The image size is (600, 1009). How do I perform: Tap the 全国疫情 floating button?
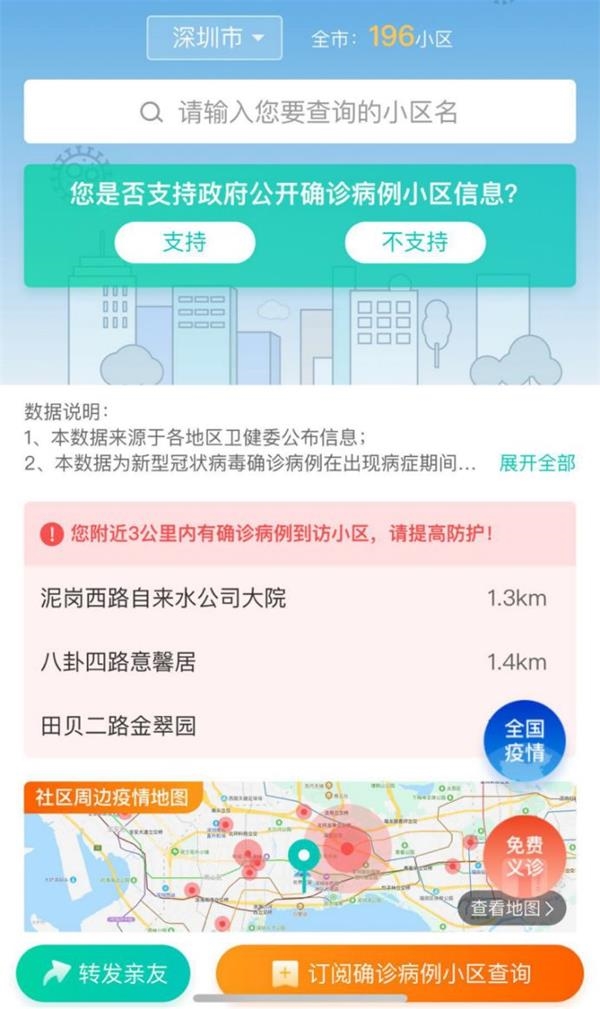(x=525, y=741)
